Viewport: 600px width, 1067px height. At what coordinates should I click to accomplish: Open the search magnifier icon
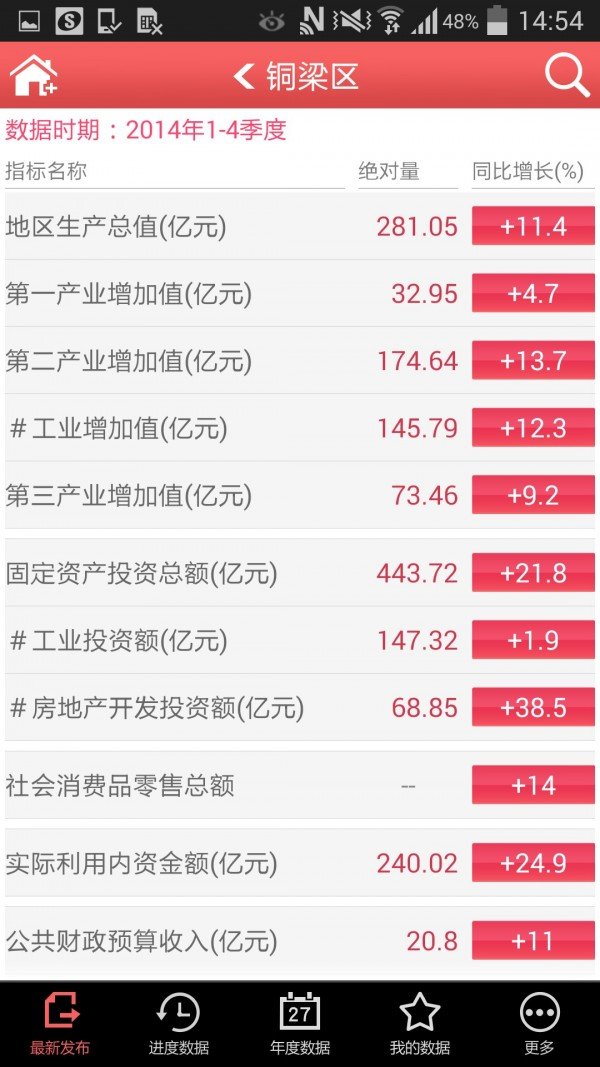click(x=567, y=76)
